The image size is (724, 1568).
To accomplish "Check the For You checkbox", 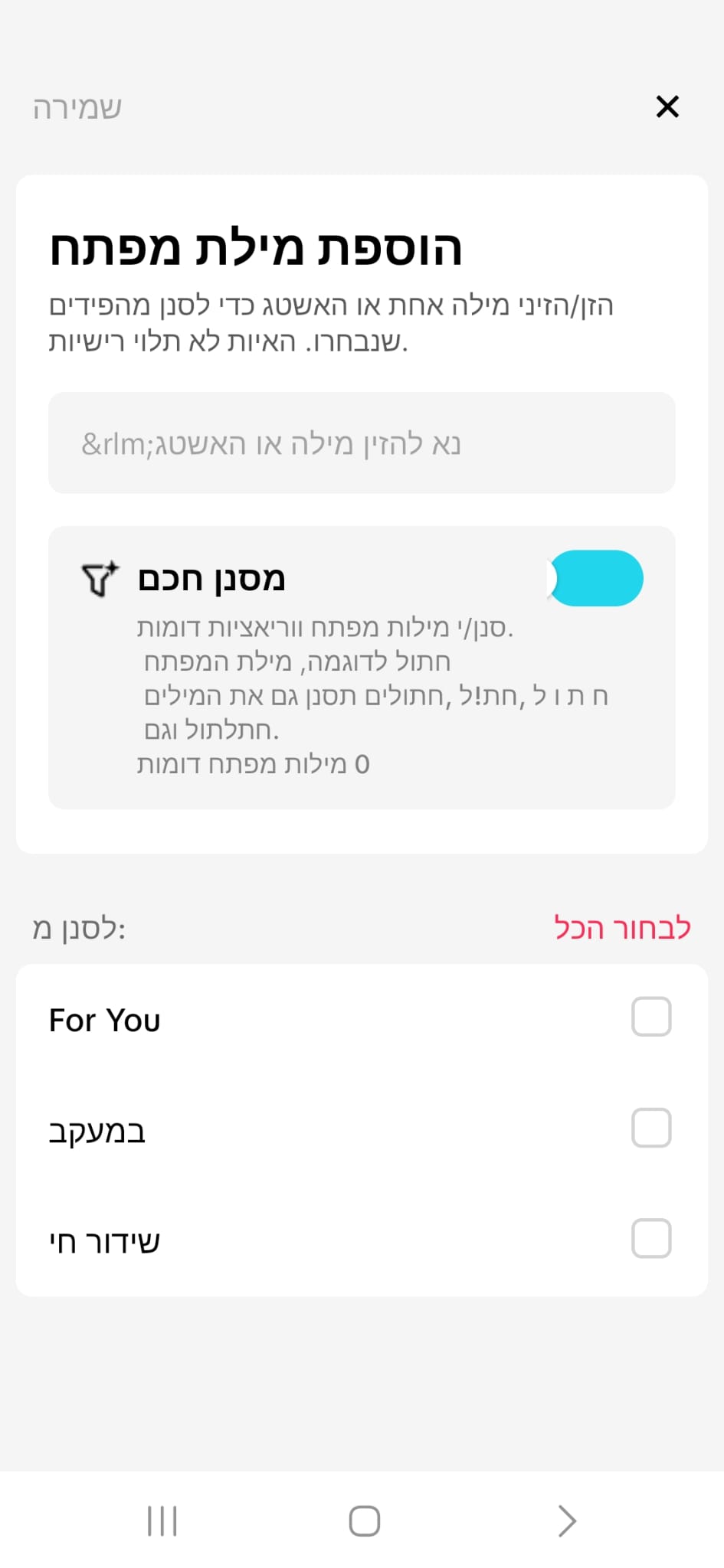I will coord(651,1017).
